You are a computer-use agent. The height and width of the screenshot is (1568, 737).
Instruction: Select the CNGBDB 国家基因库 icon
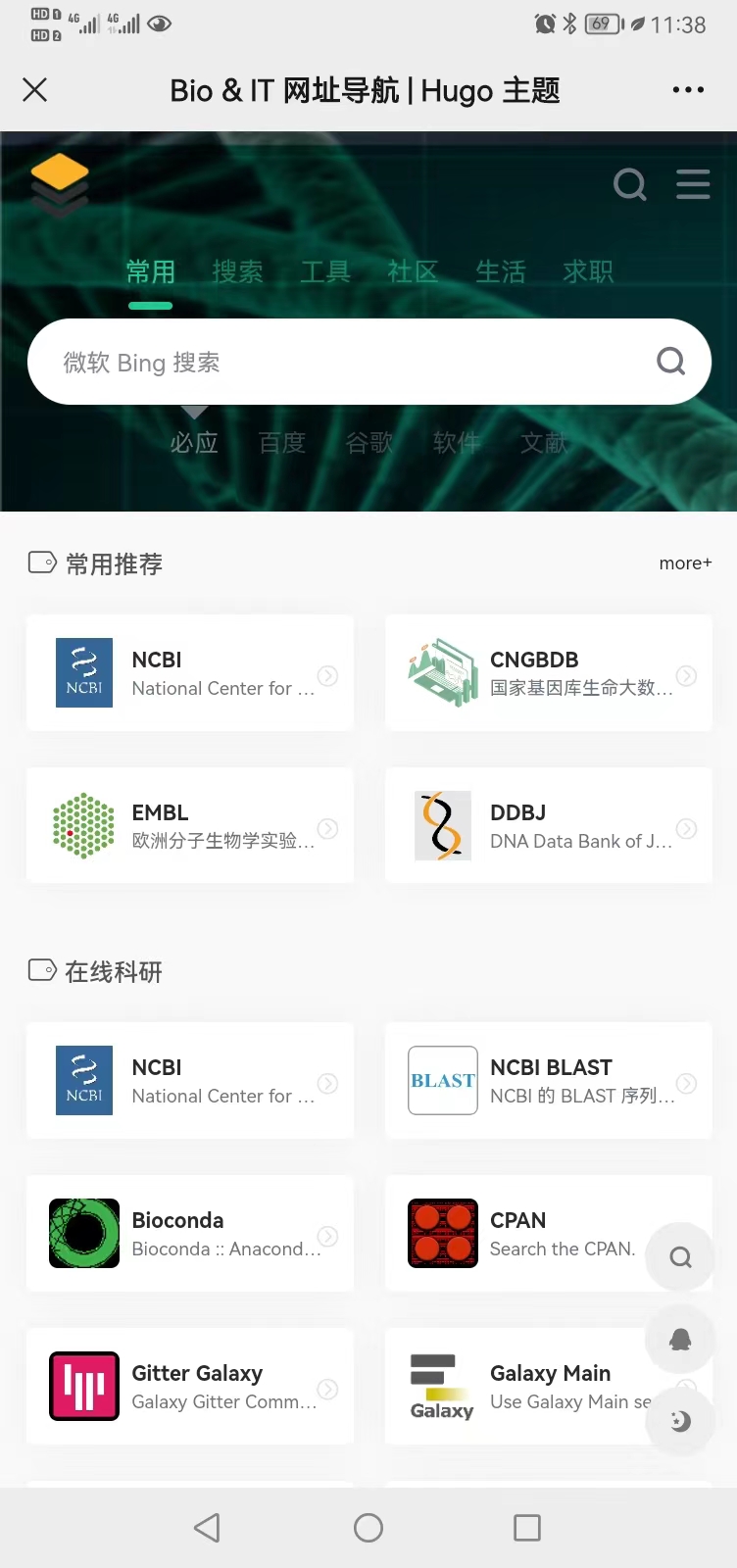point(442,672)
